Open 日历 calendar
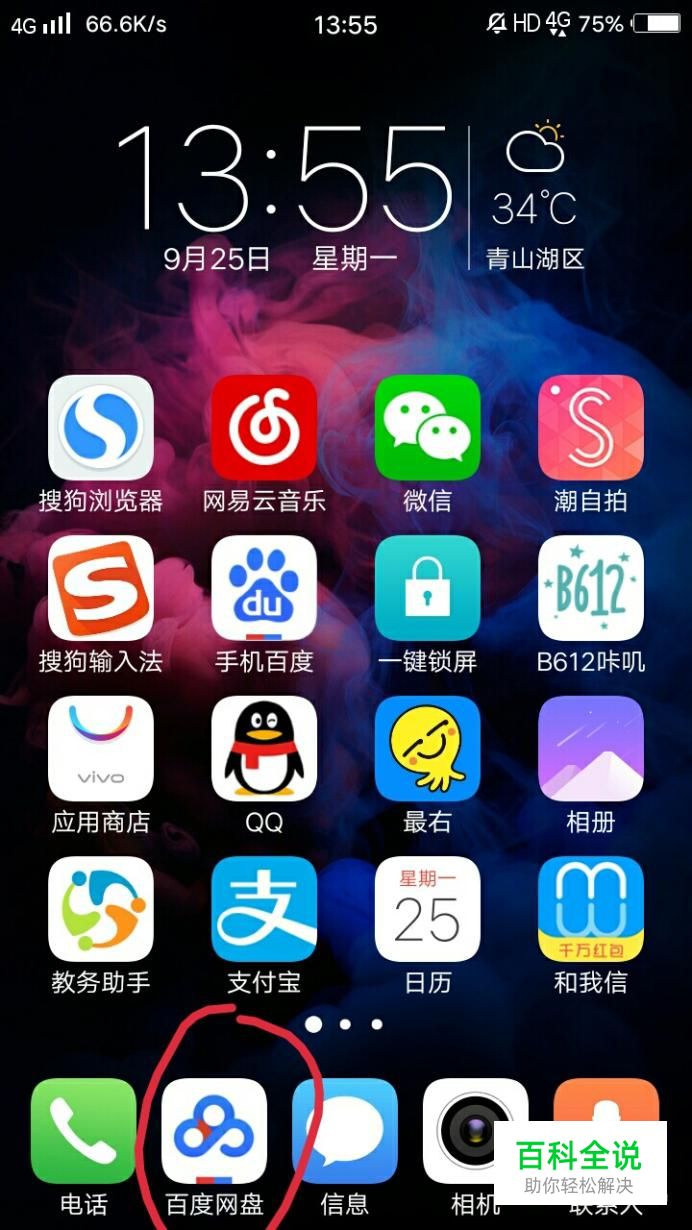Image resolution: width=692 pixels, height=1230 pixels. (x=427, y=909)
